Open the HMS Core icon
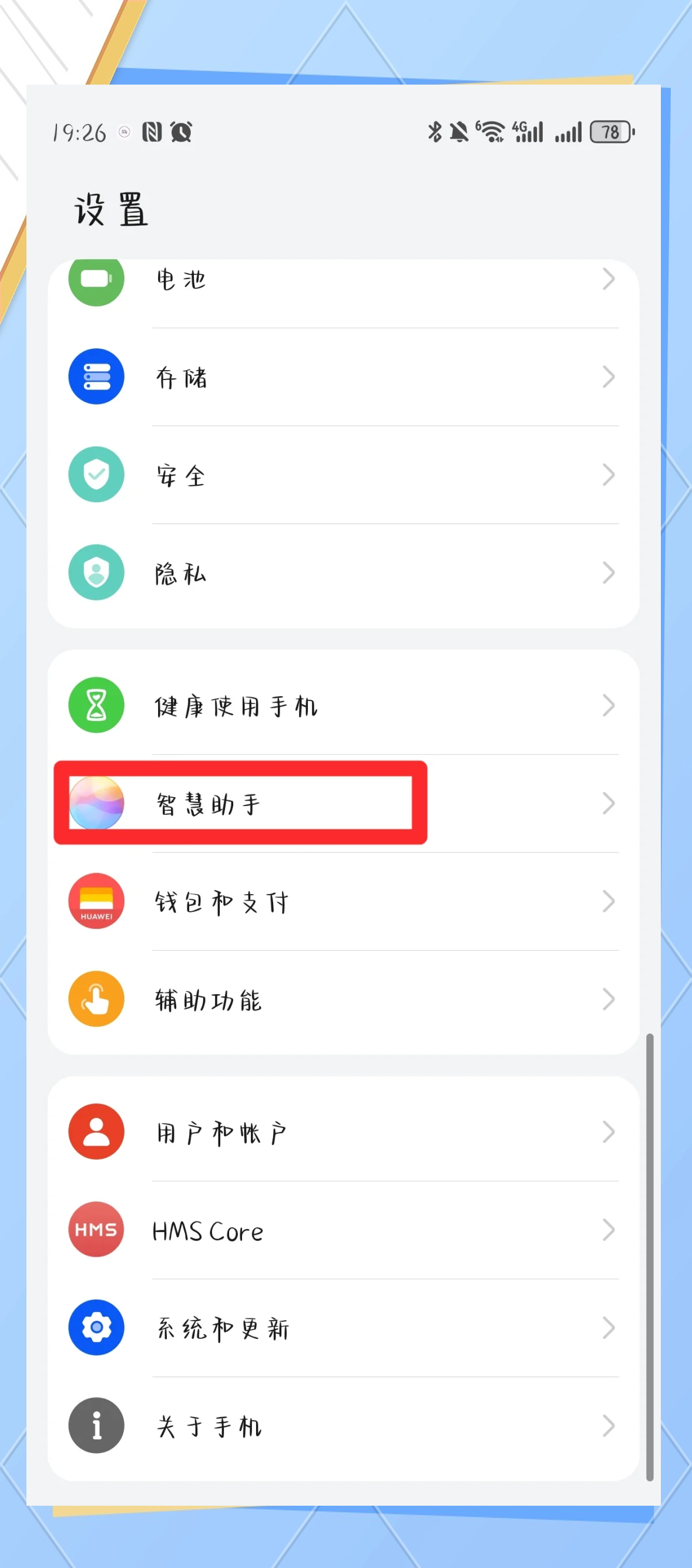 pos(96,1230)
